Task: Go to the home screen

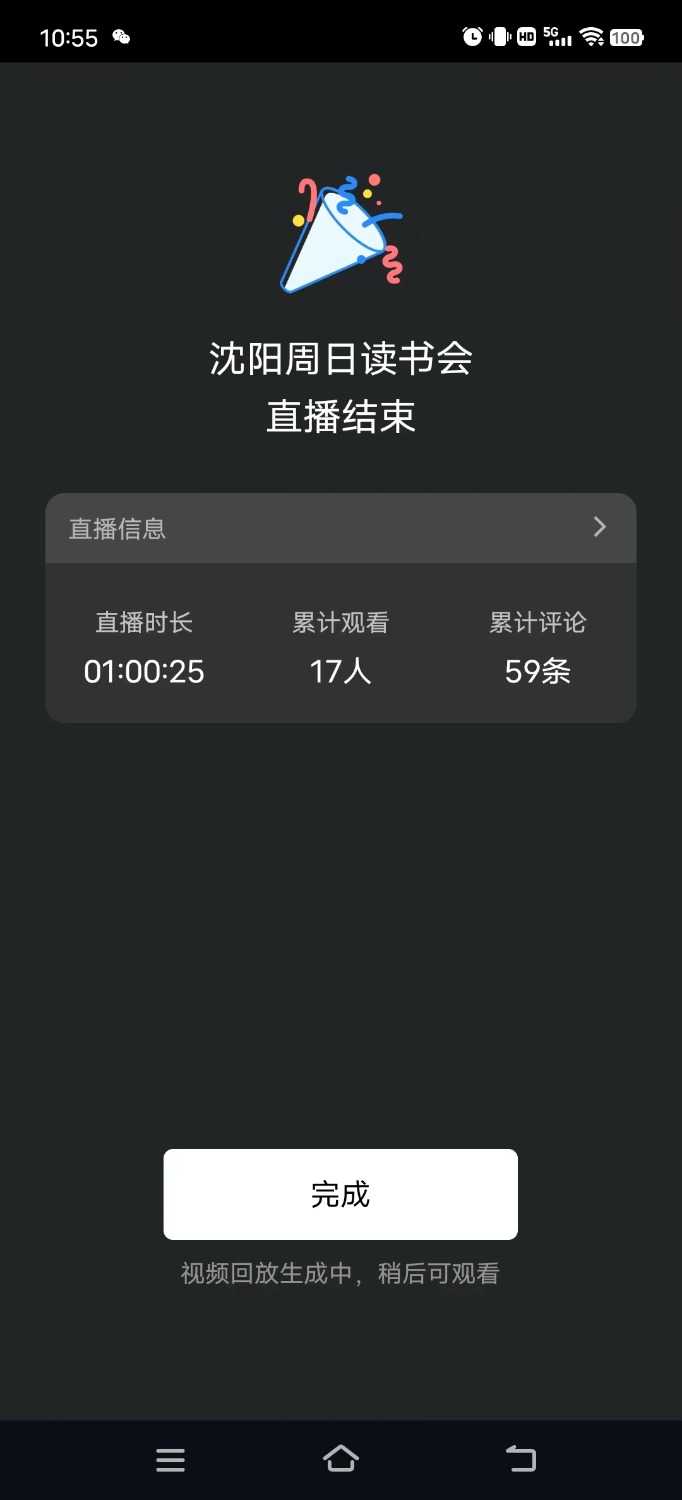Action: pos(340,1459)
